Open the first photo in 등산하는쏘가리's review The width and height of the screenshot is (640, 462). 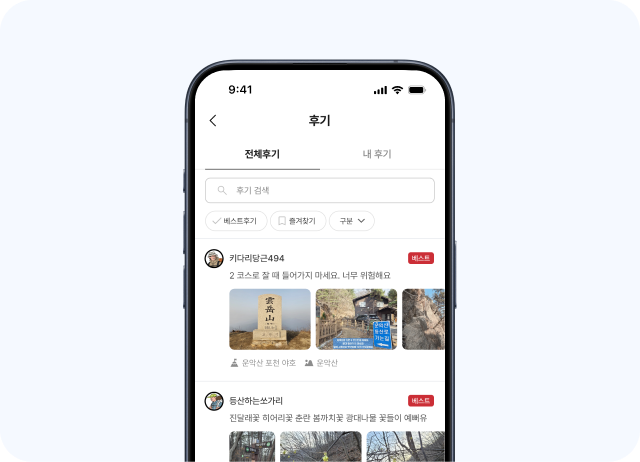(x=252, y=446)
